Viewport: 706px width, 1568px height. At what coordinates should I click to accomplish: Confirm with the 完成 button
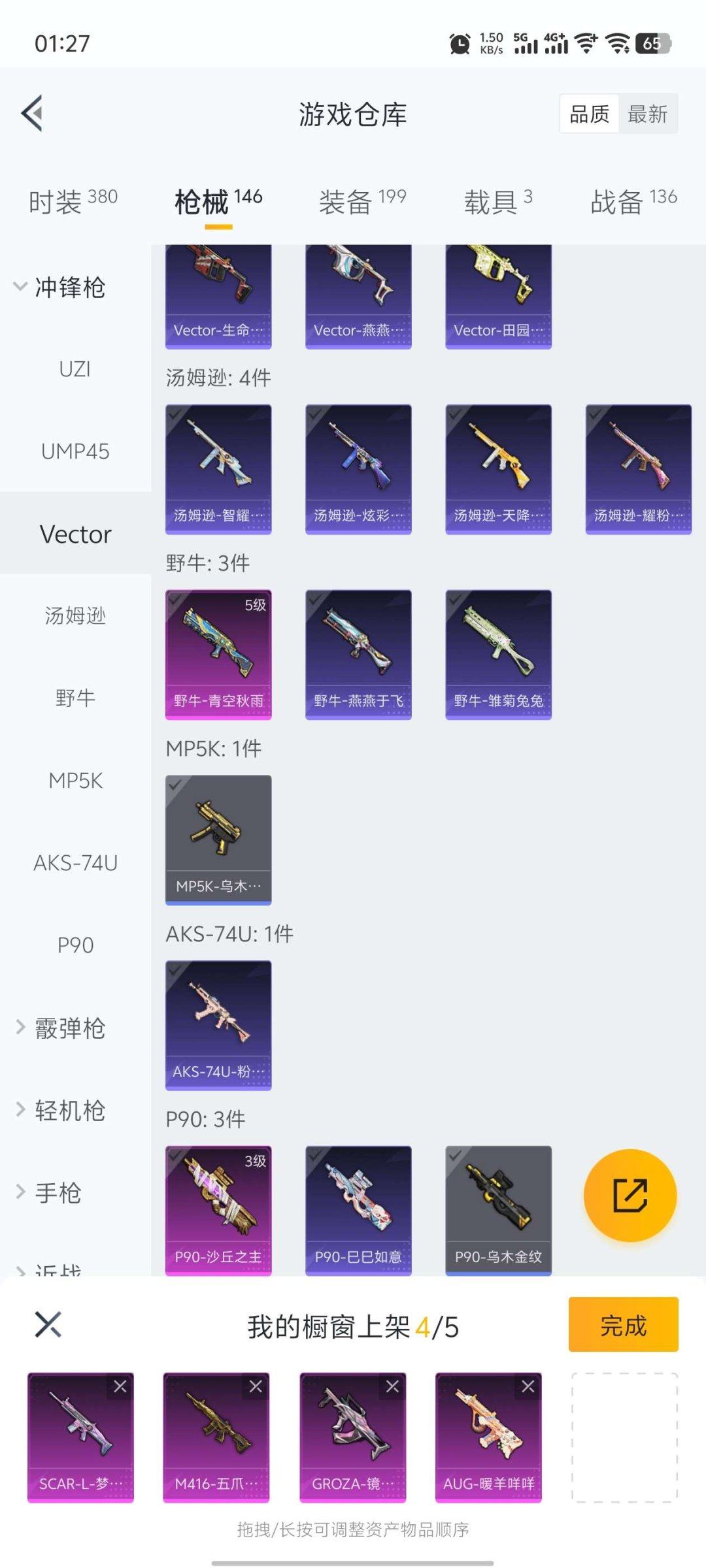623,1324
